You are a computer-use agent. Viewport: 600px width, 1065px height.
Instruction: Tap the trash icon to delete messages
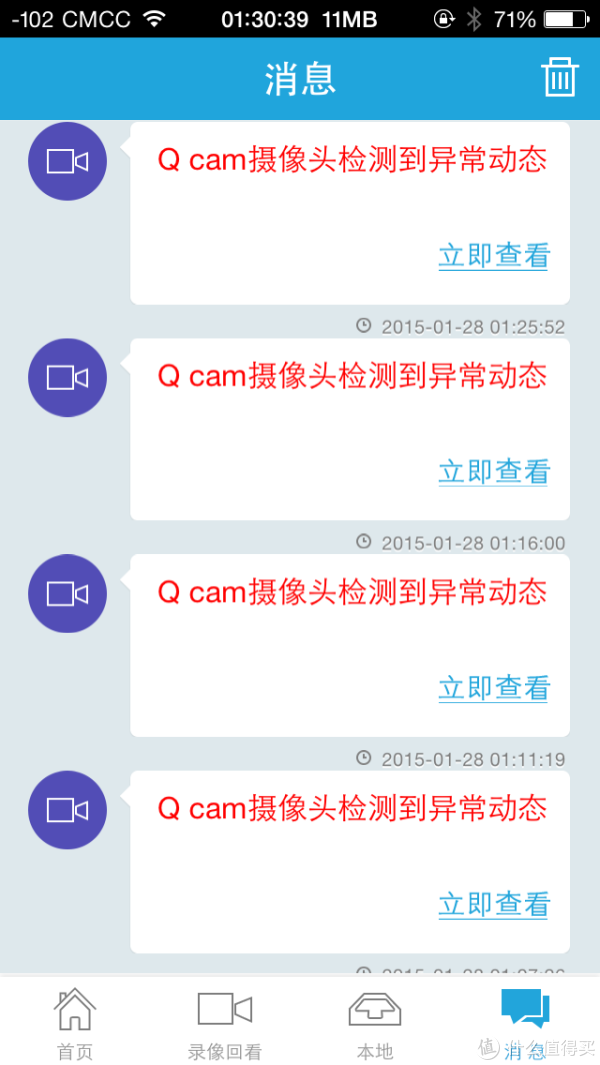pyautogui.click(x=559, y=77)
